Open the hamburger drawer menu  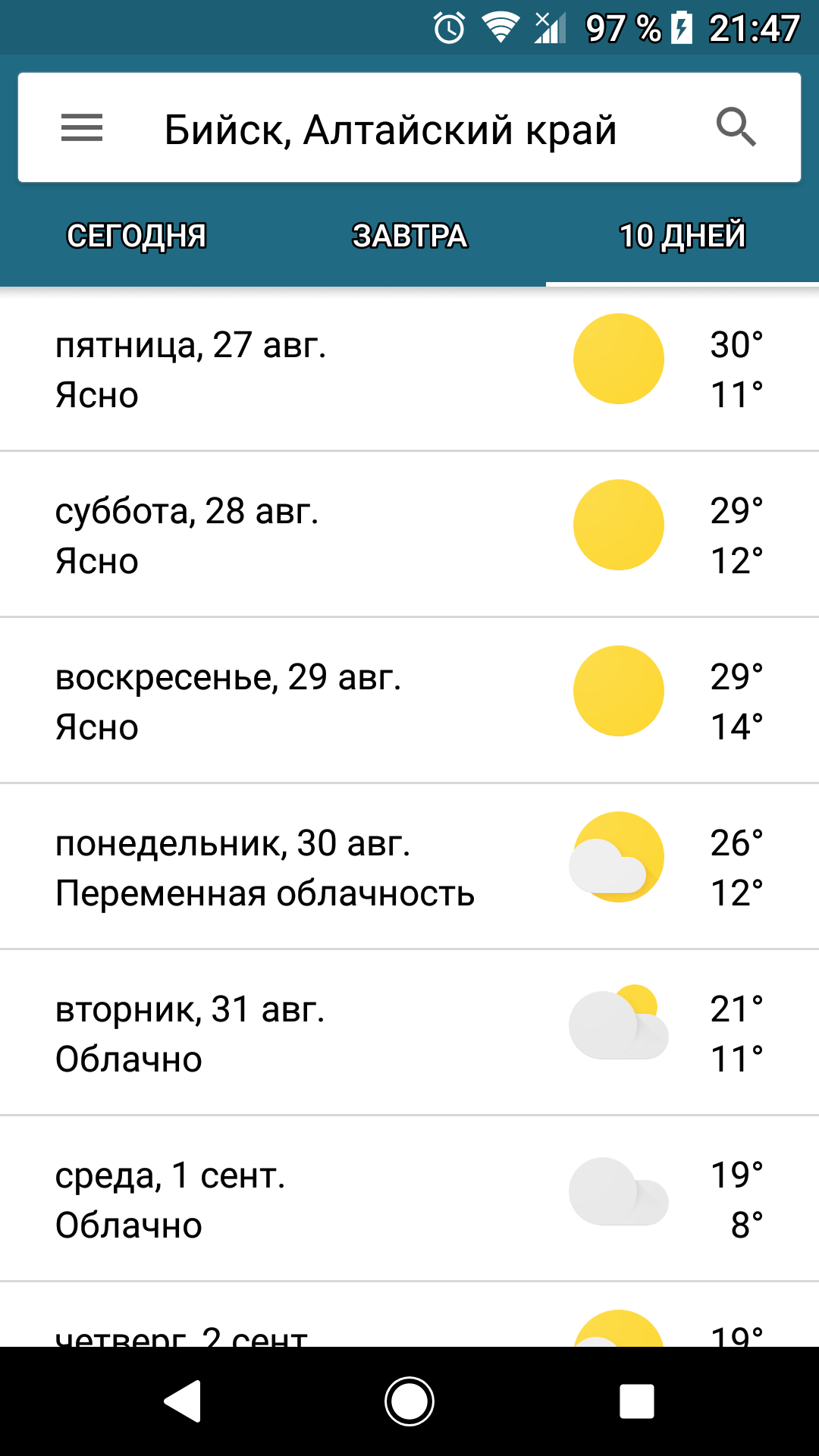(82, 127)
